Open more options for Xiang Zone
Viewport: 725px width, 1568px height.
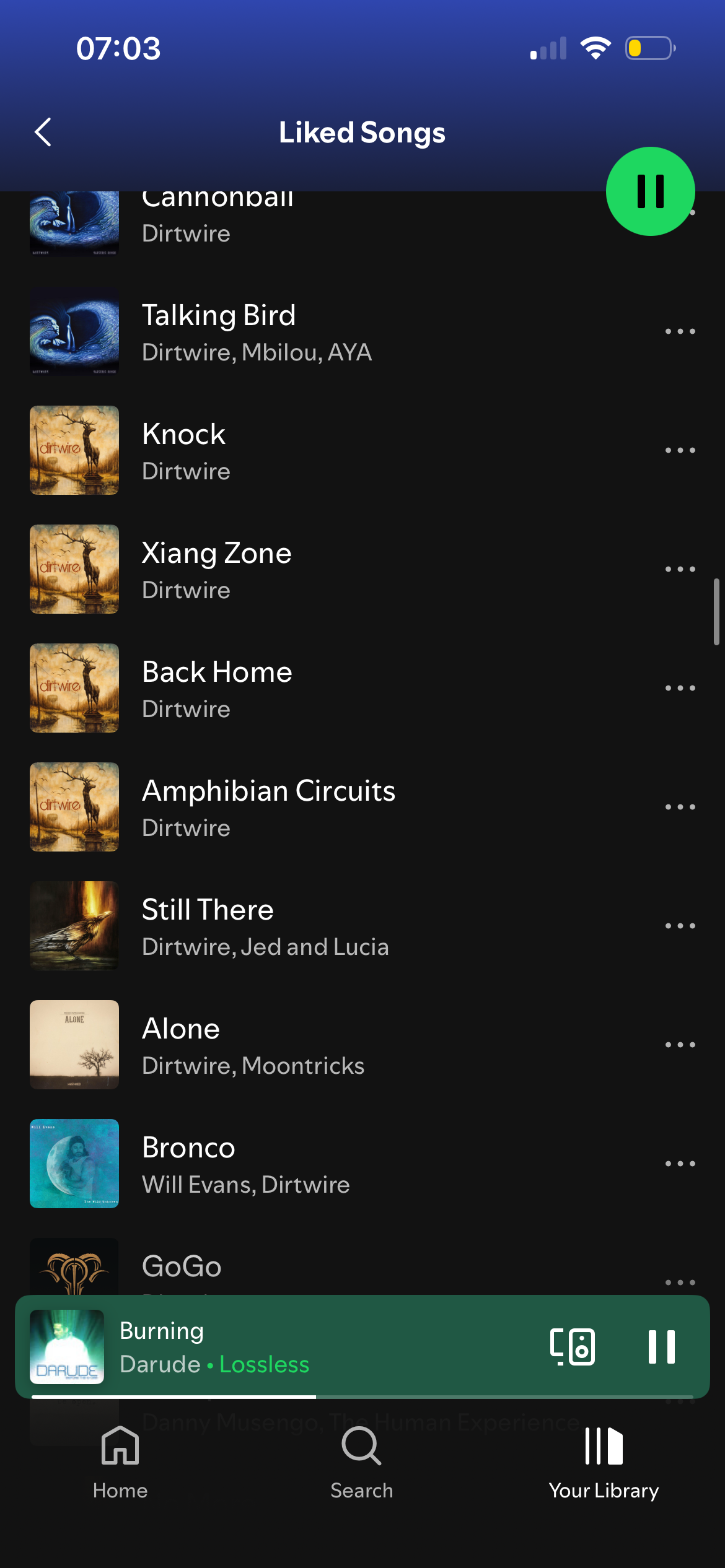click(680, 570)
